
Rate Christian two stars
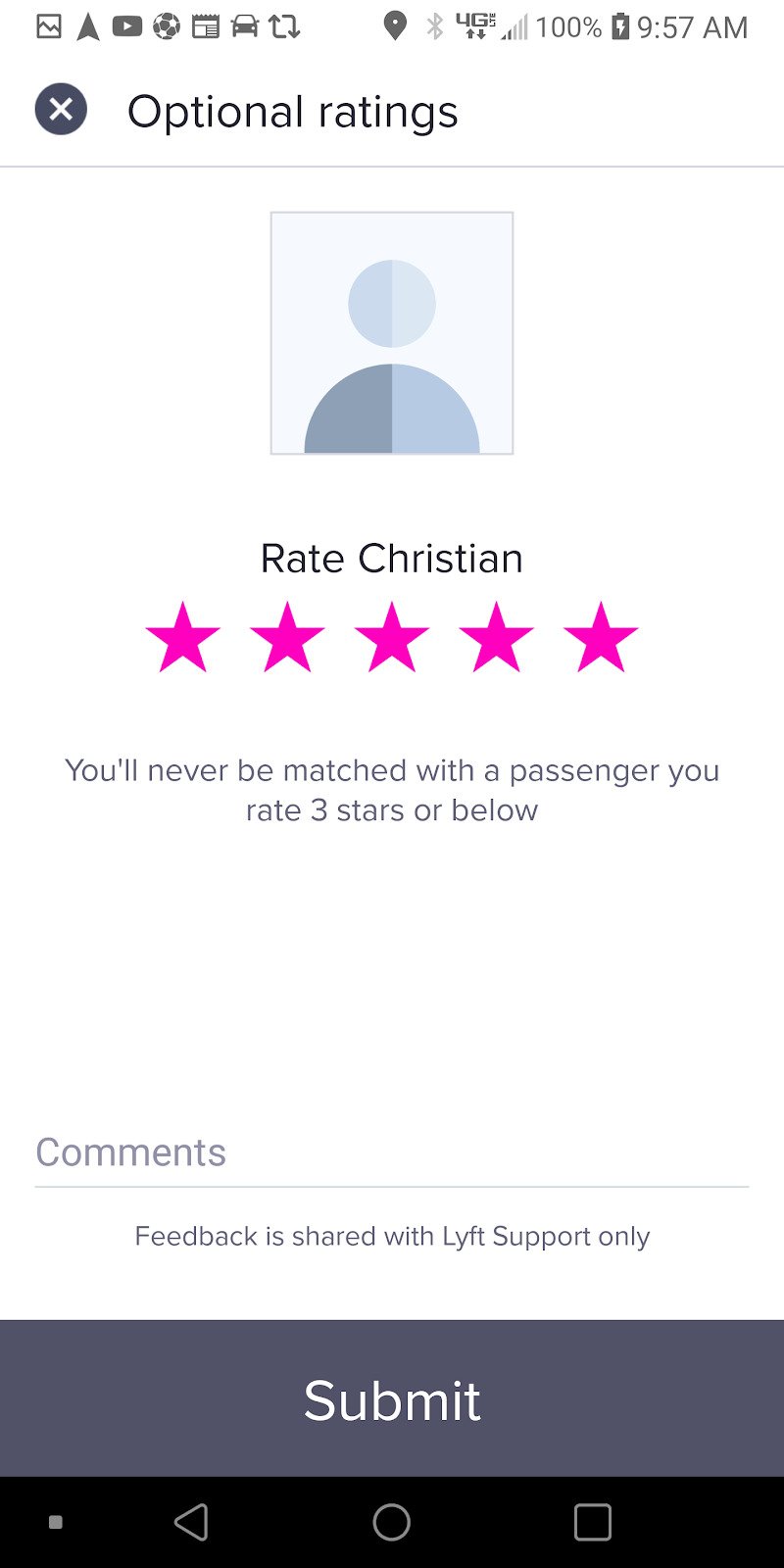click(287, 638)
